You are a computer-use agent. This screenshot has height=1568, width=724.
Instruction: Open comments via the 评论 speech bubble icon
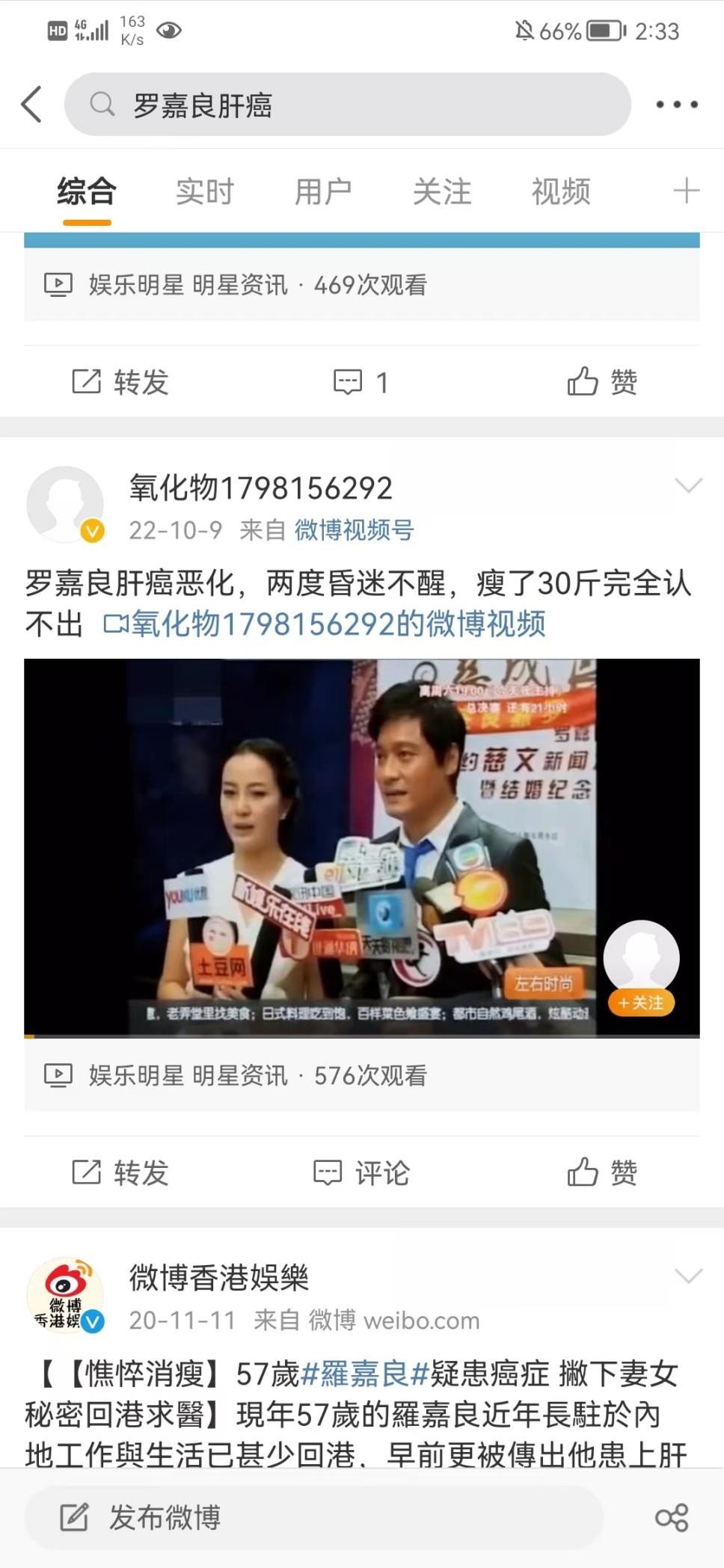point(327,1172)
